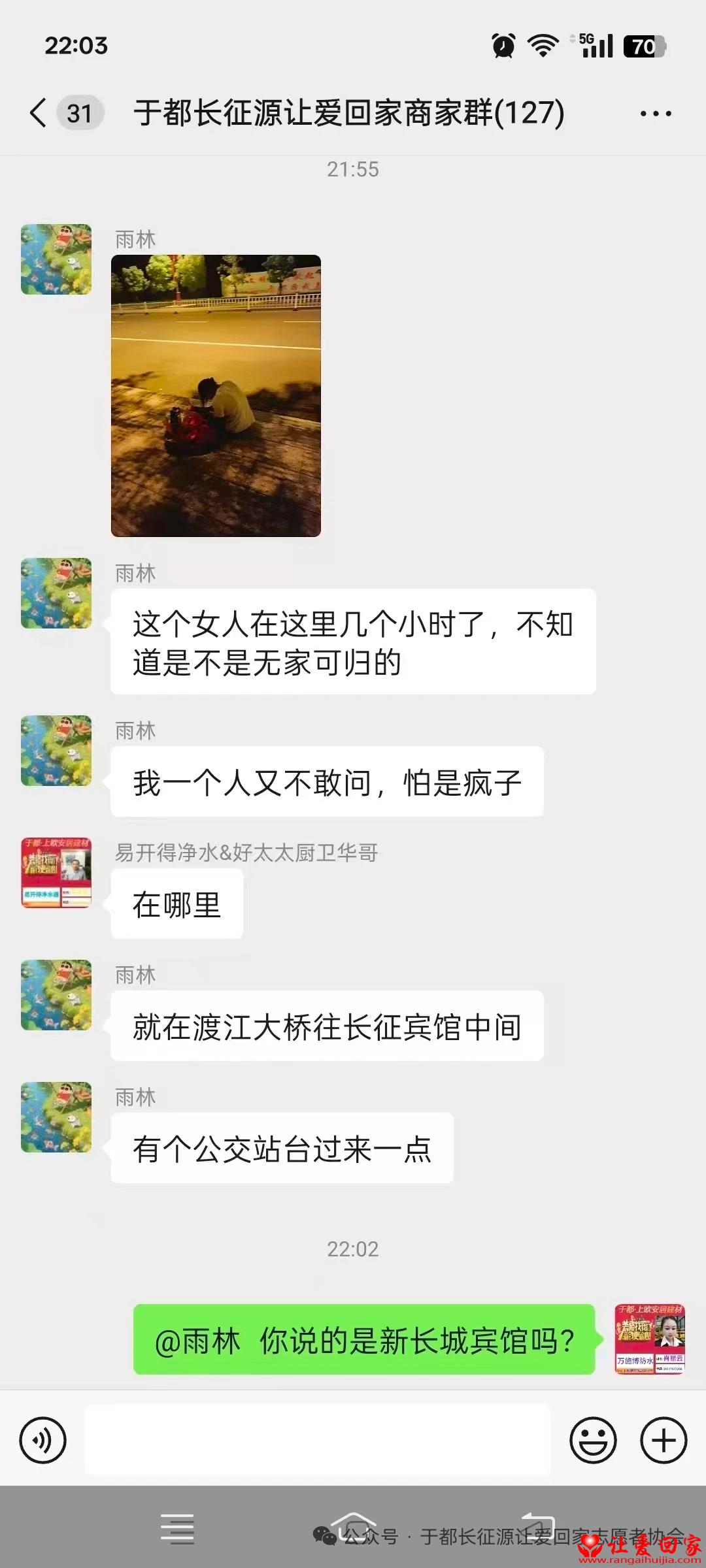Open the avatar of 易开得净水&好太太厨卫华哥
Screen dimensions: 706x1568
[56, 873]
